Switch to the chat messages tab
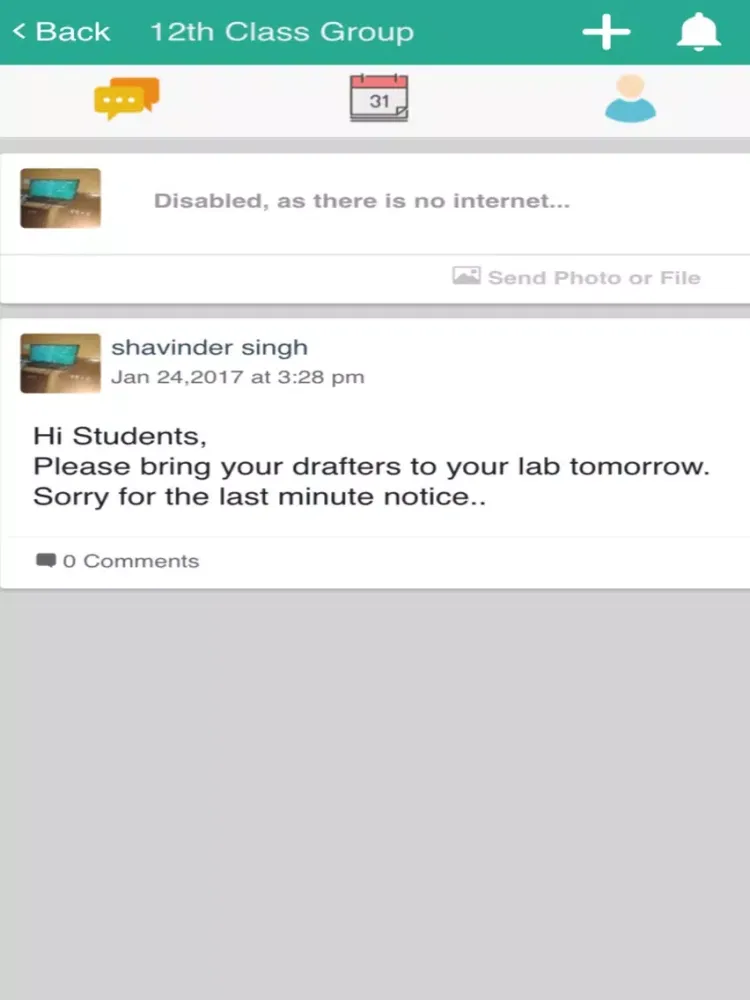The image size is (750, 1000). click(126, 99)
